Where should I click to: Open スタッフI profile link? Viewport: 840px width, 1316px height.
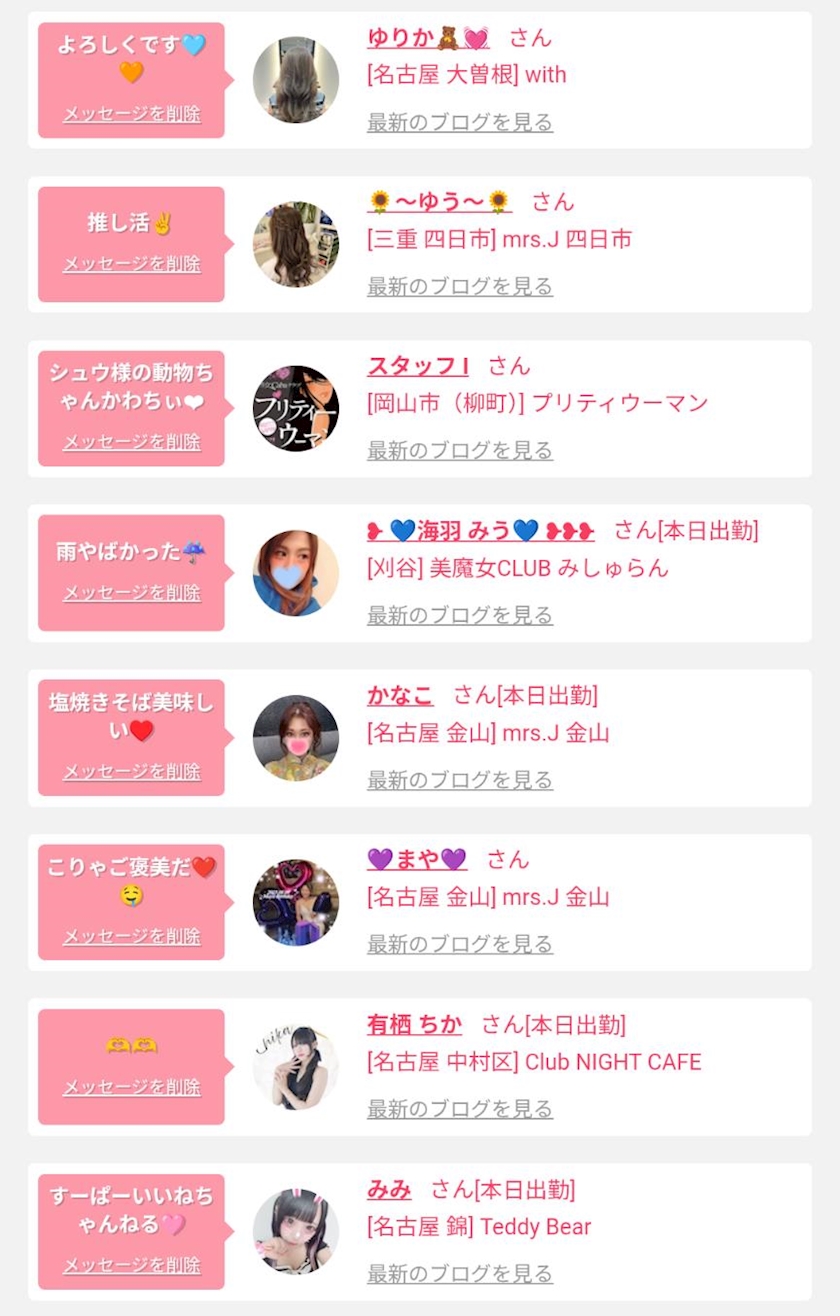[x=418, y=366]
